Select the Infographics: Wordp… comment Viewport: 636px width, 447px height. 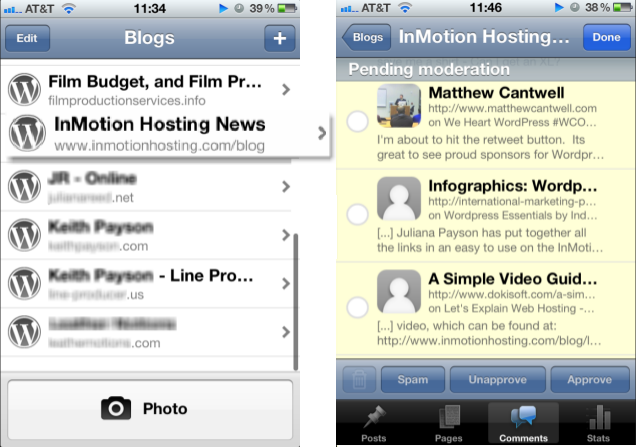(x=356, y=213)
